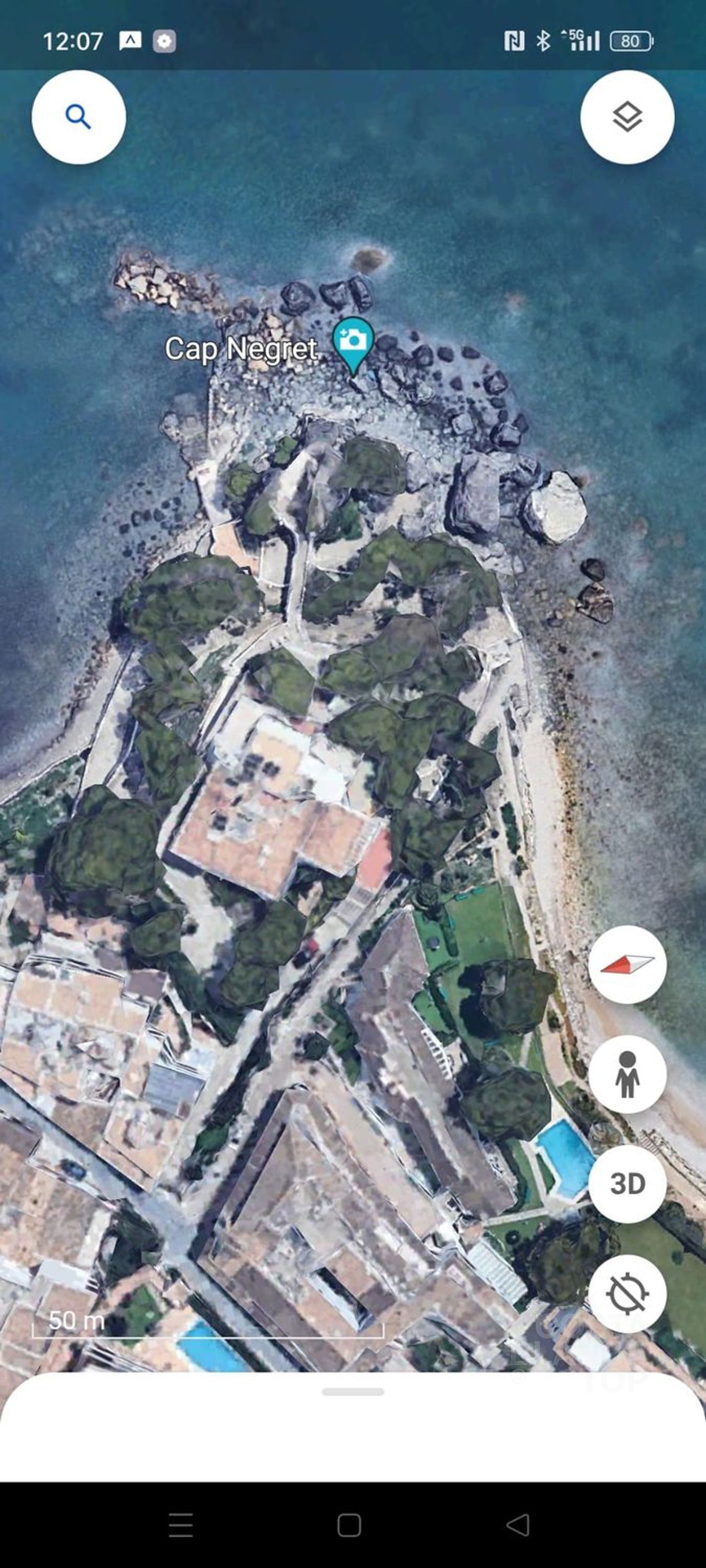
Task: Go to the system home screen
Action: (349, 1525)
